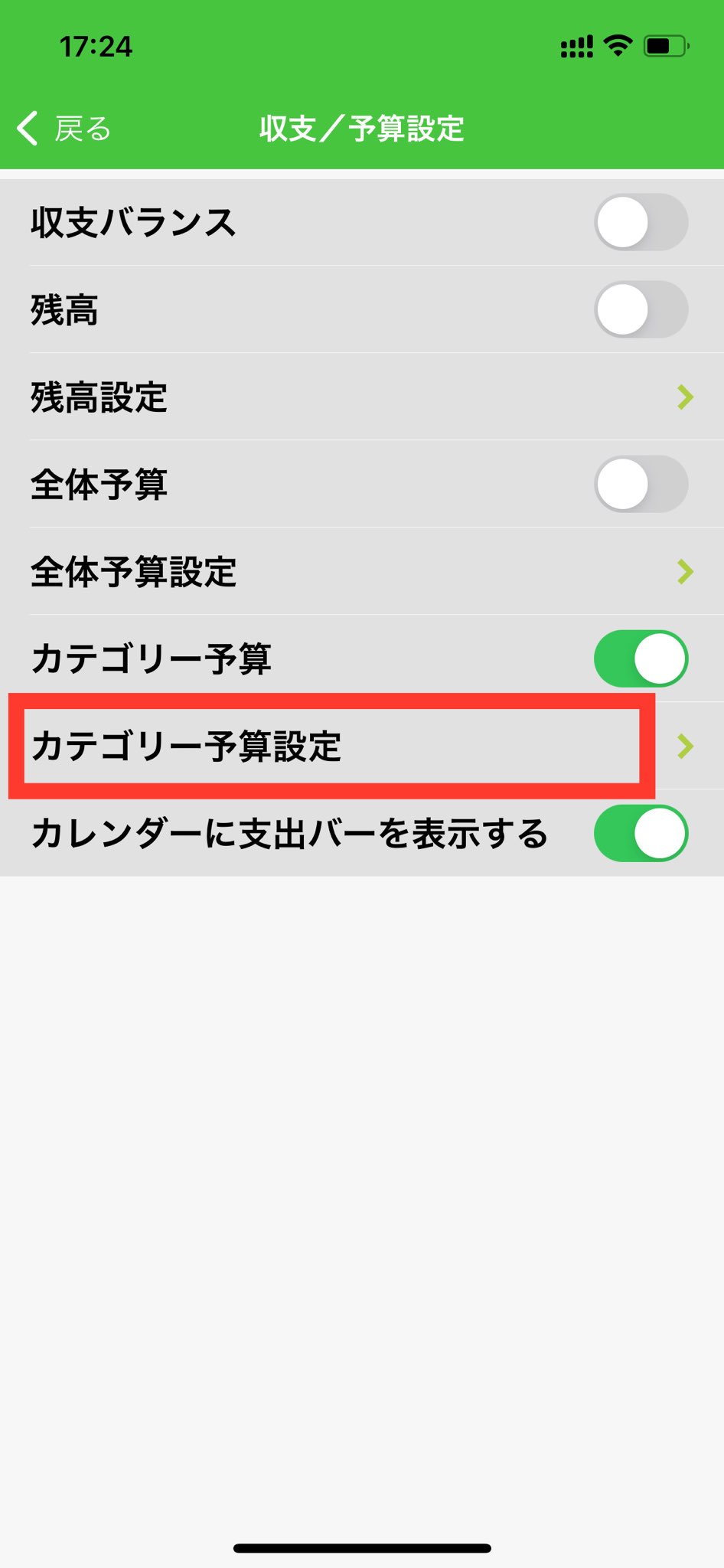Turn off カレンダーに支出バーを表示する

coord(641,834)
